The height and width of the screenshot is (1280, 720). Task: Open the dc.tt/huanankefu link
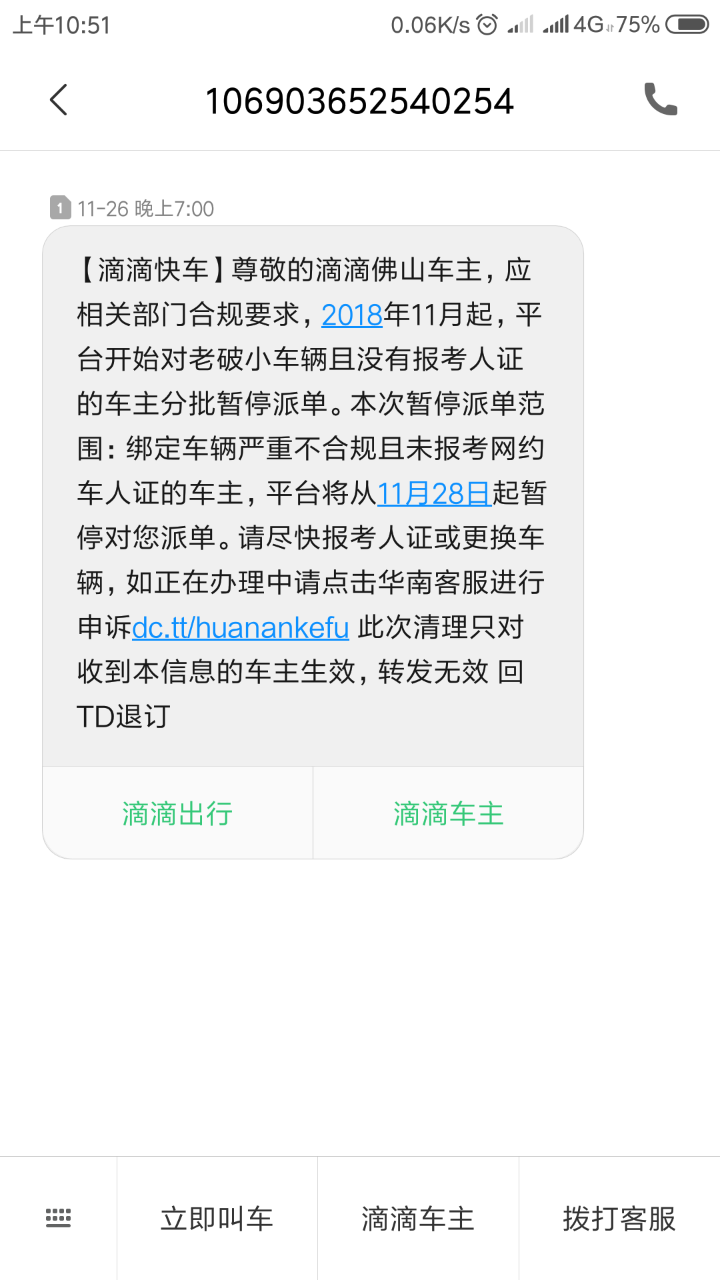(240, 628)
